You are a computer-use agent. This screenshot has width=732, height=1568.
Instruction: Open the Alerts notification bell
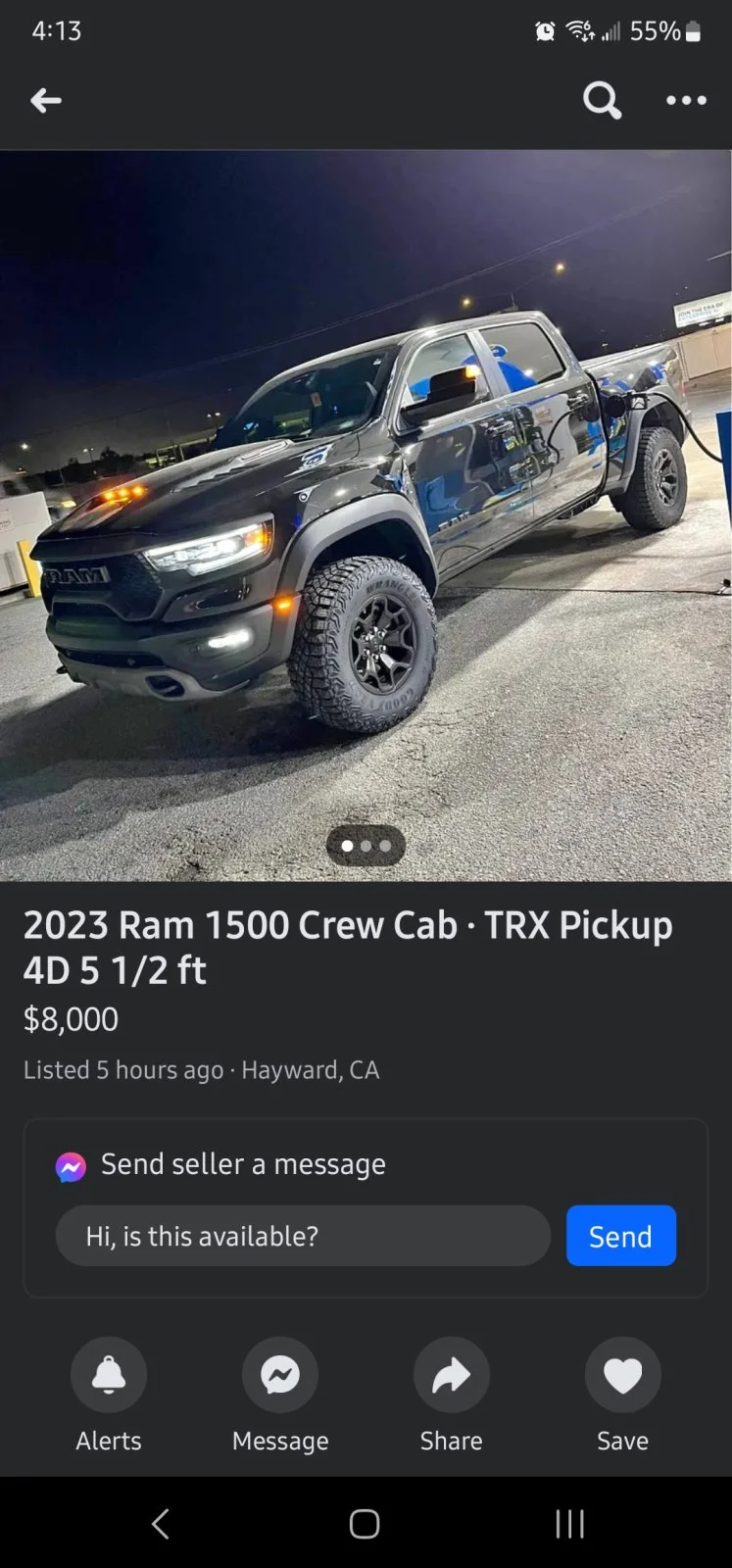point(108,1375)
